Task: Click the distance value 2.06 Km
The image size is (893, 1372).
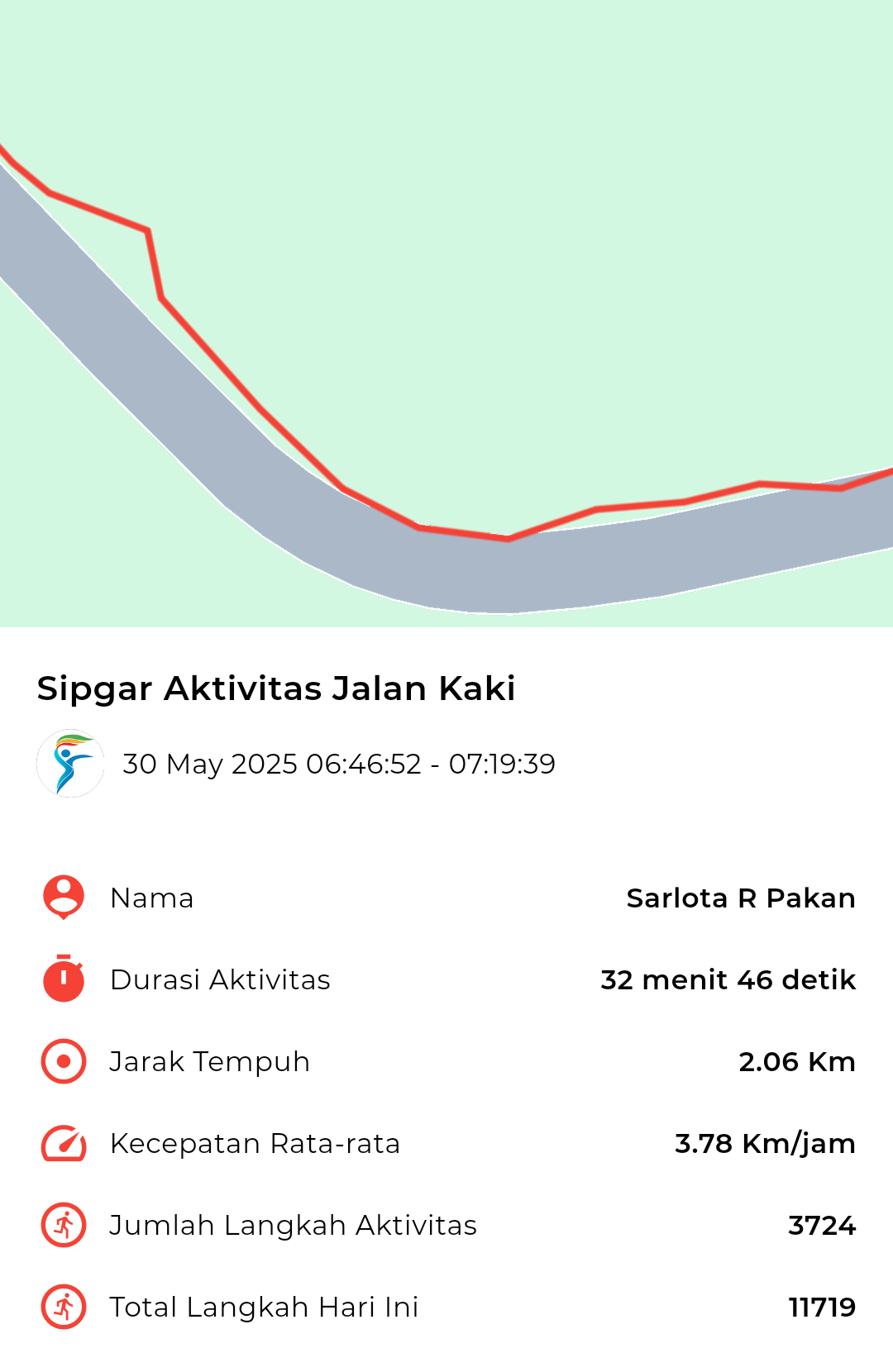Action: coord(798,1061)
